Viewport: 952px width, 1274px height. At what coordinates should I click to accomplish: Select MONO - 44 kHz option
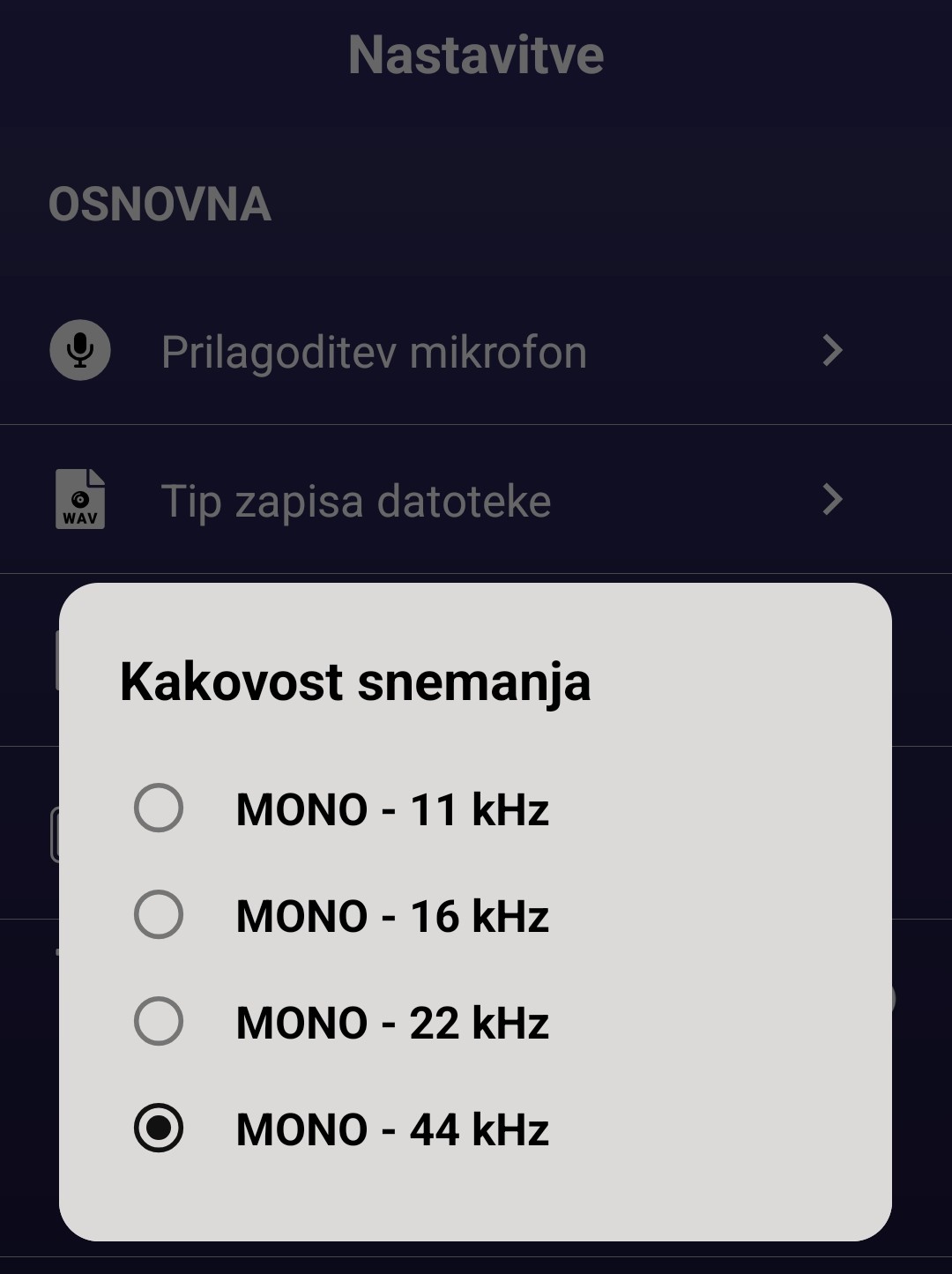[x=159, y=1128]
